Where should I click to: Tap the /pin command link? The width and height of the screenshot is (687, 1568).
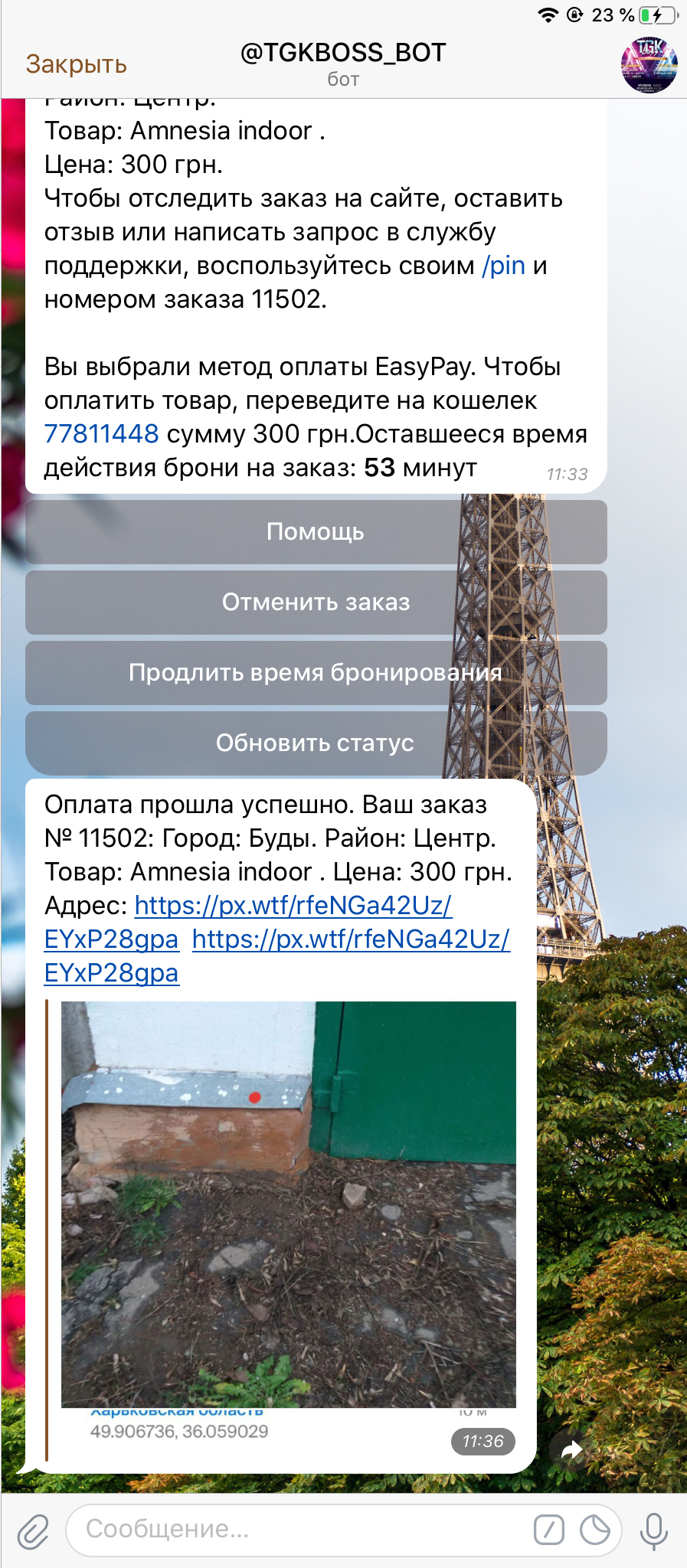click(503, 266)
